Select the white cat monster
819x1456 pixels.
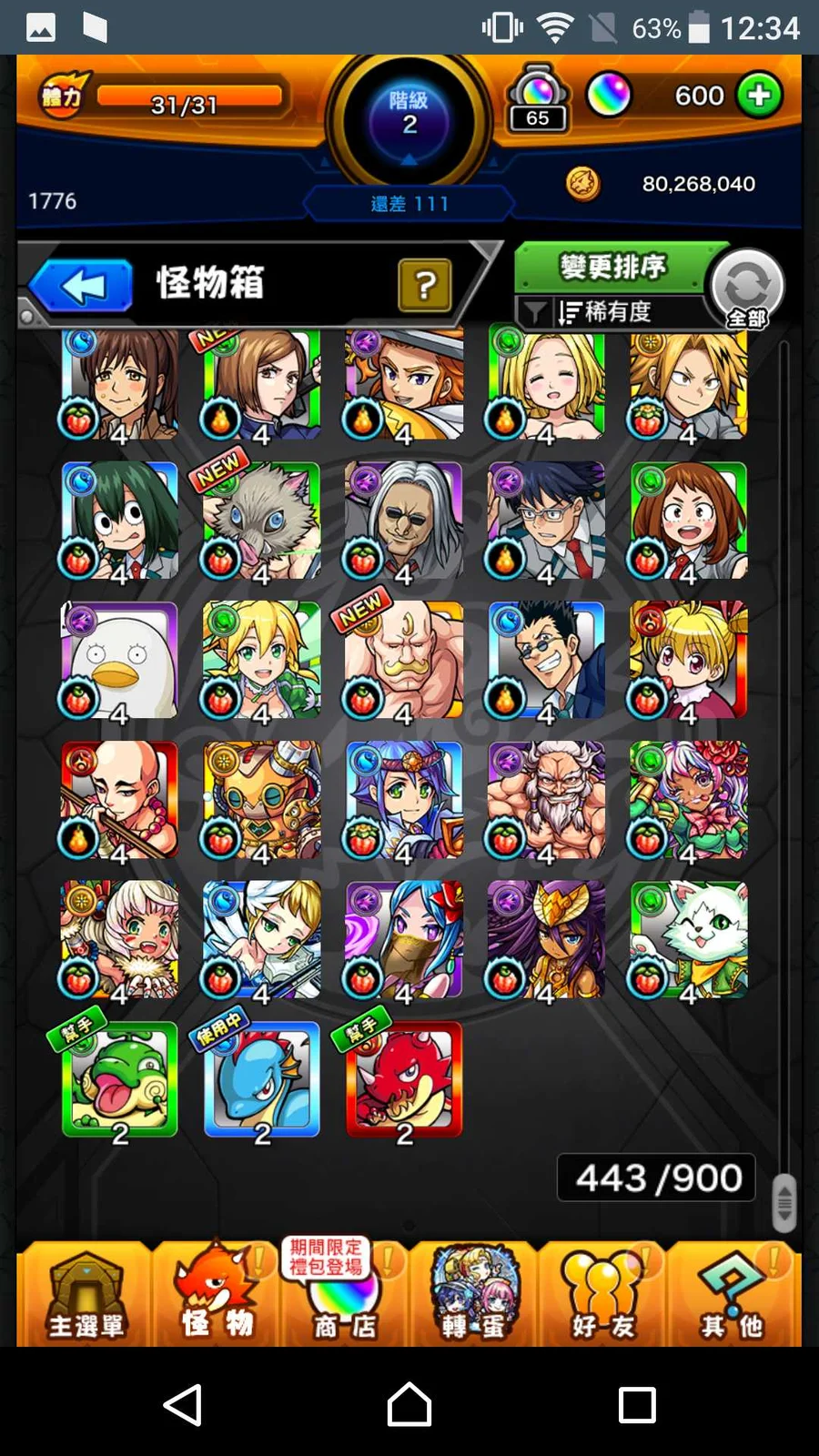689,940
